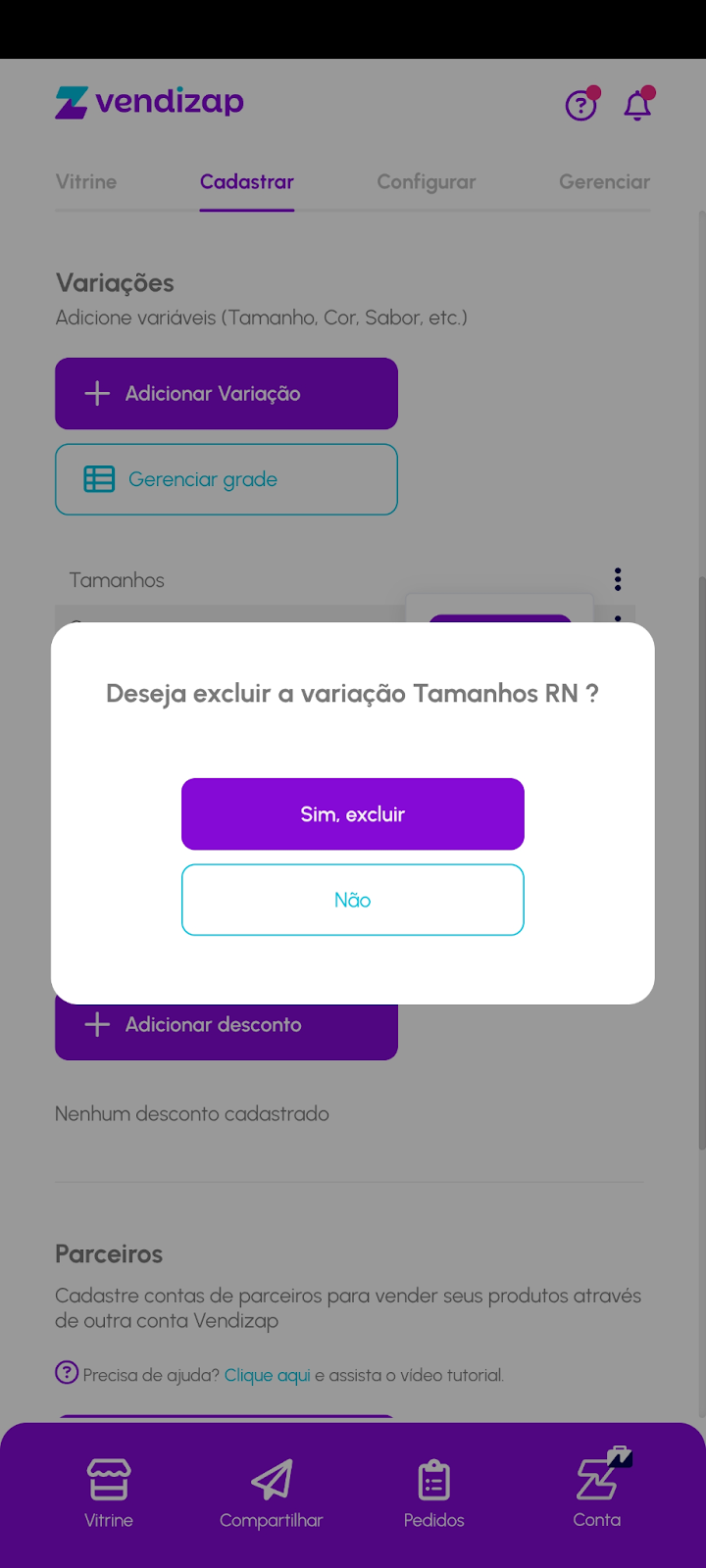Viewport: 706px width, 1568px height.
Task: Go to Compartilhar in bottom bar
Action: tap(272, 1494)
